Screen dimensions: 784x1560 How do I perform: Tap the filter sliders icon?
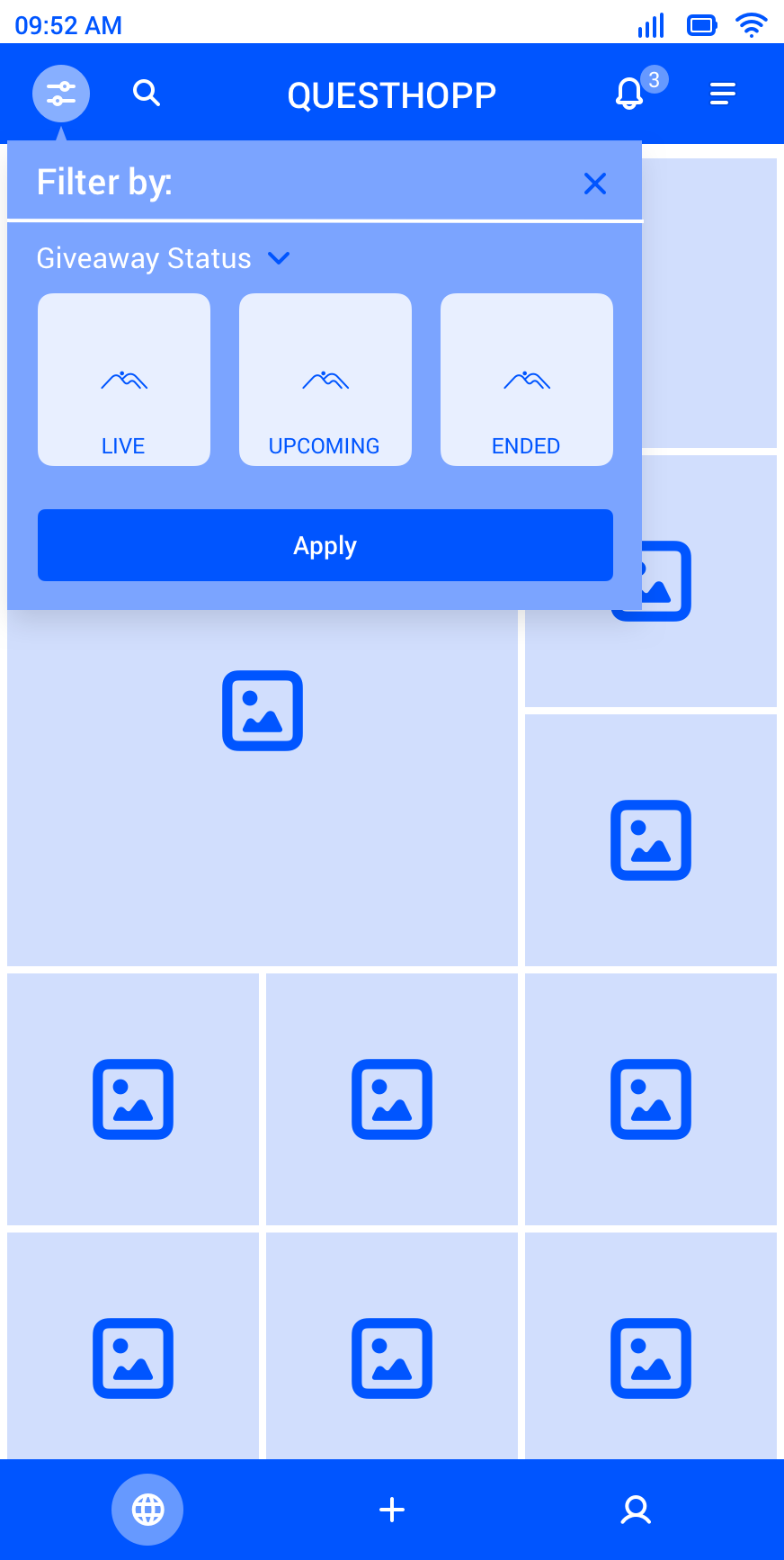(61, 94)
